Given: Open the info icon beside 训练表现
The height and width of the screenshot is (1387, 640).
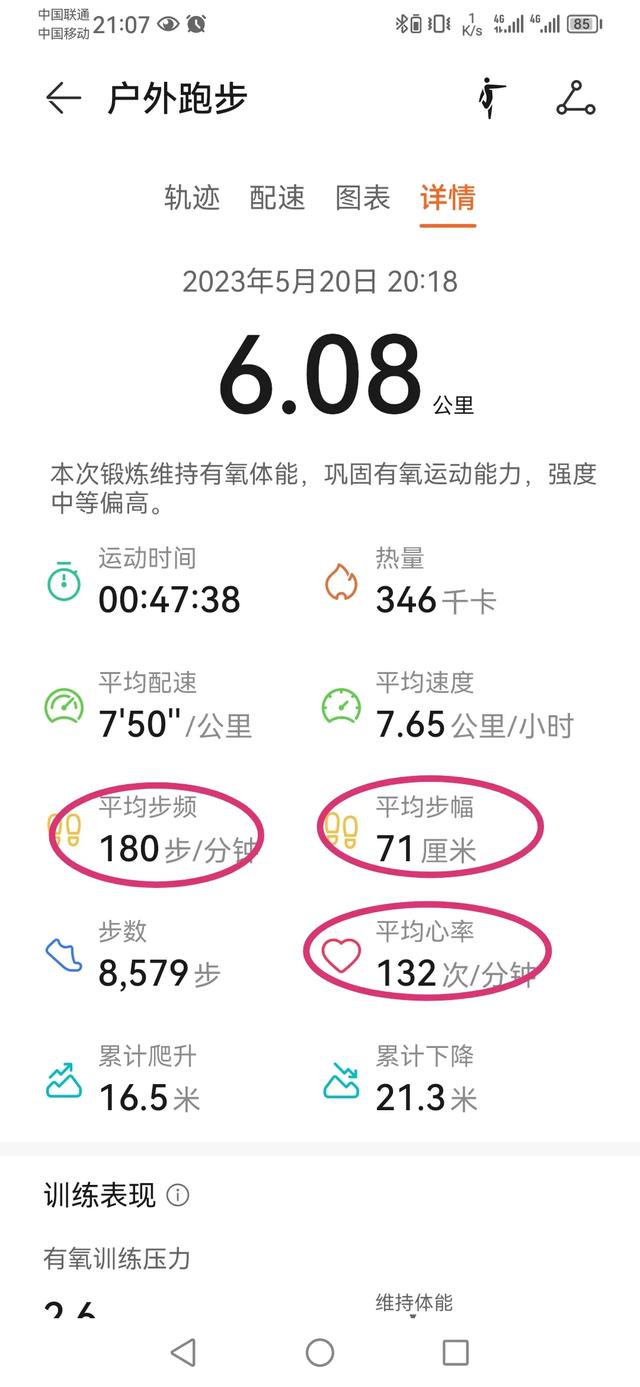Looking at the screenshot, I should pyautogui.click(x=178, y=1195).
